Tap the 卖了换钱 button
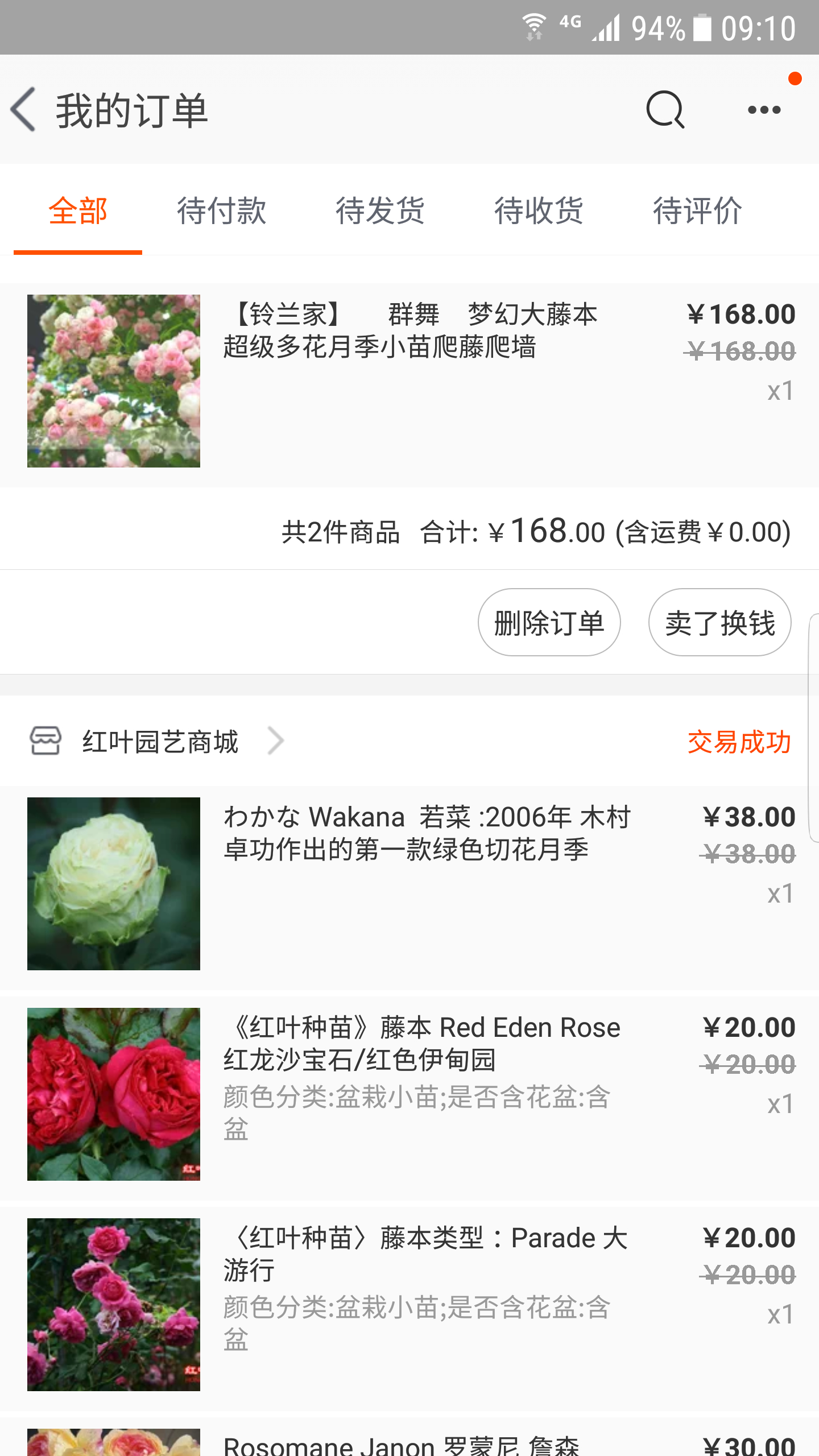The image size is (819, 1456). tap(719, 623)
